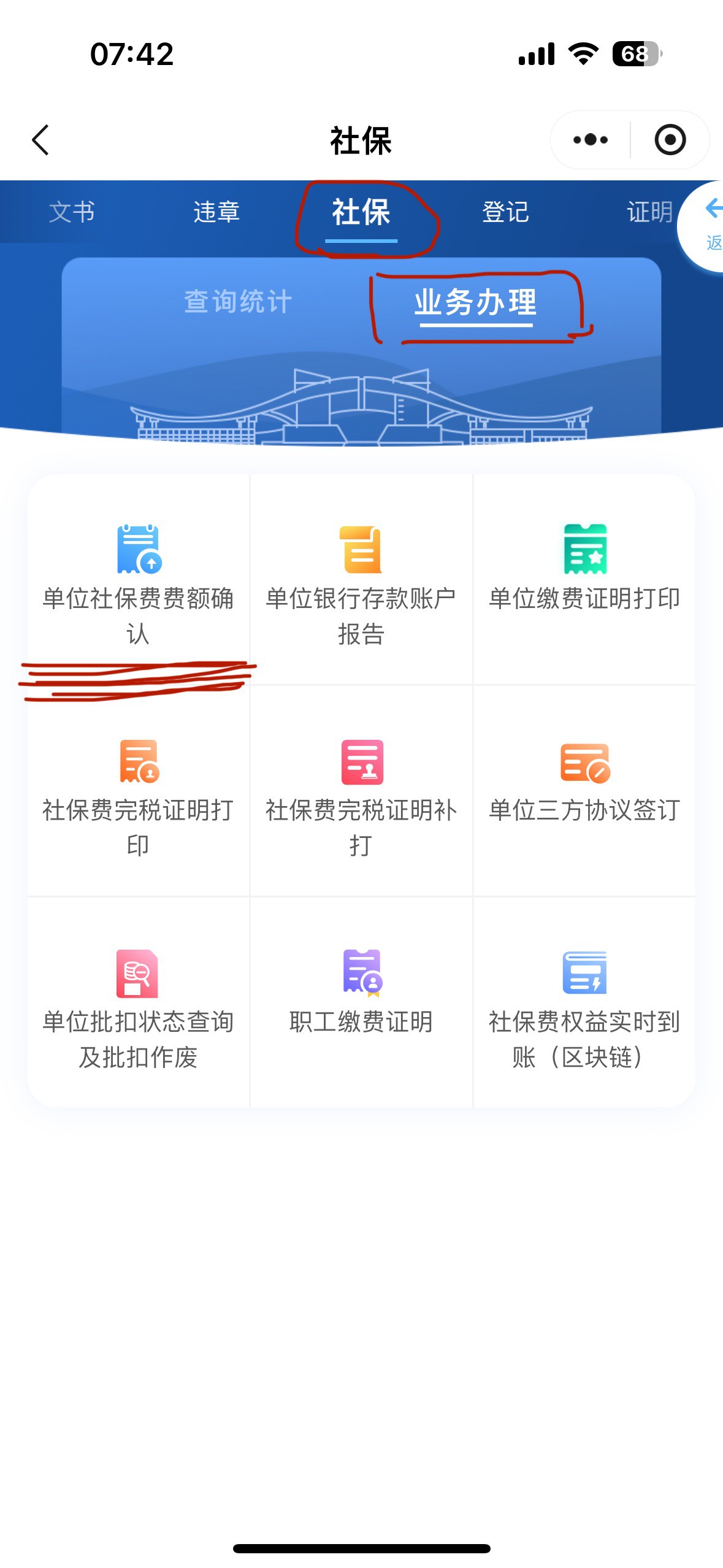Open 社保费权益实时到账（区块链）

584,1003
